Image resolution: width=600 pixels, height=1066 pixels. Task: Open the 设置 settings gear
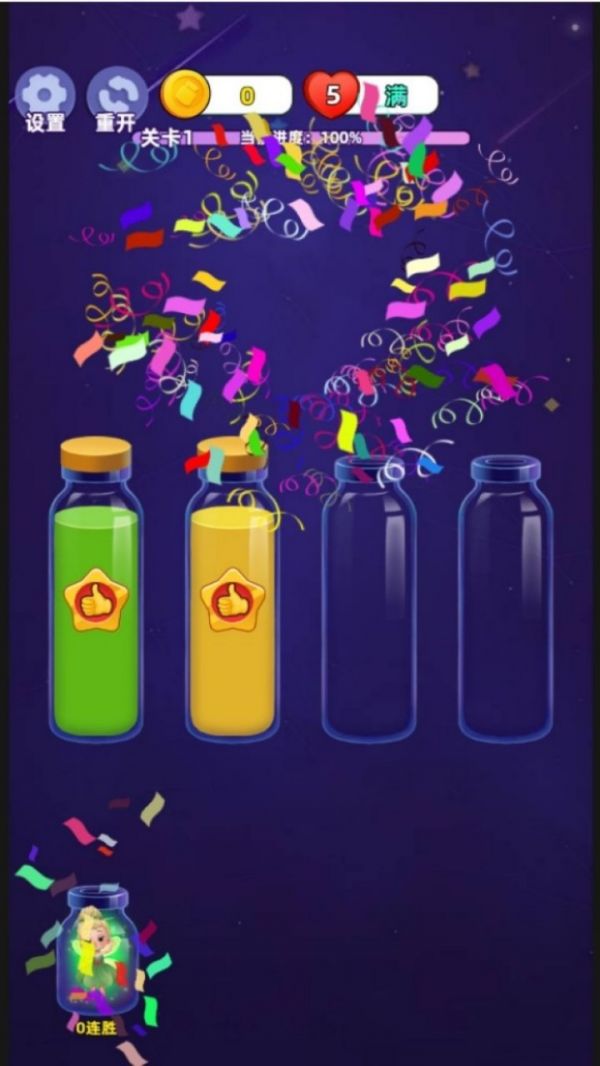45,96
